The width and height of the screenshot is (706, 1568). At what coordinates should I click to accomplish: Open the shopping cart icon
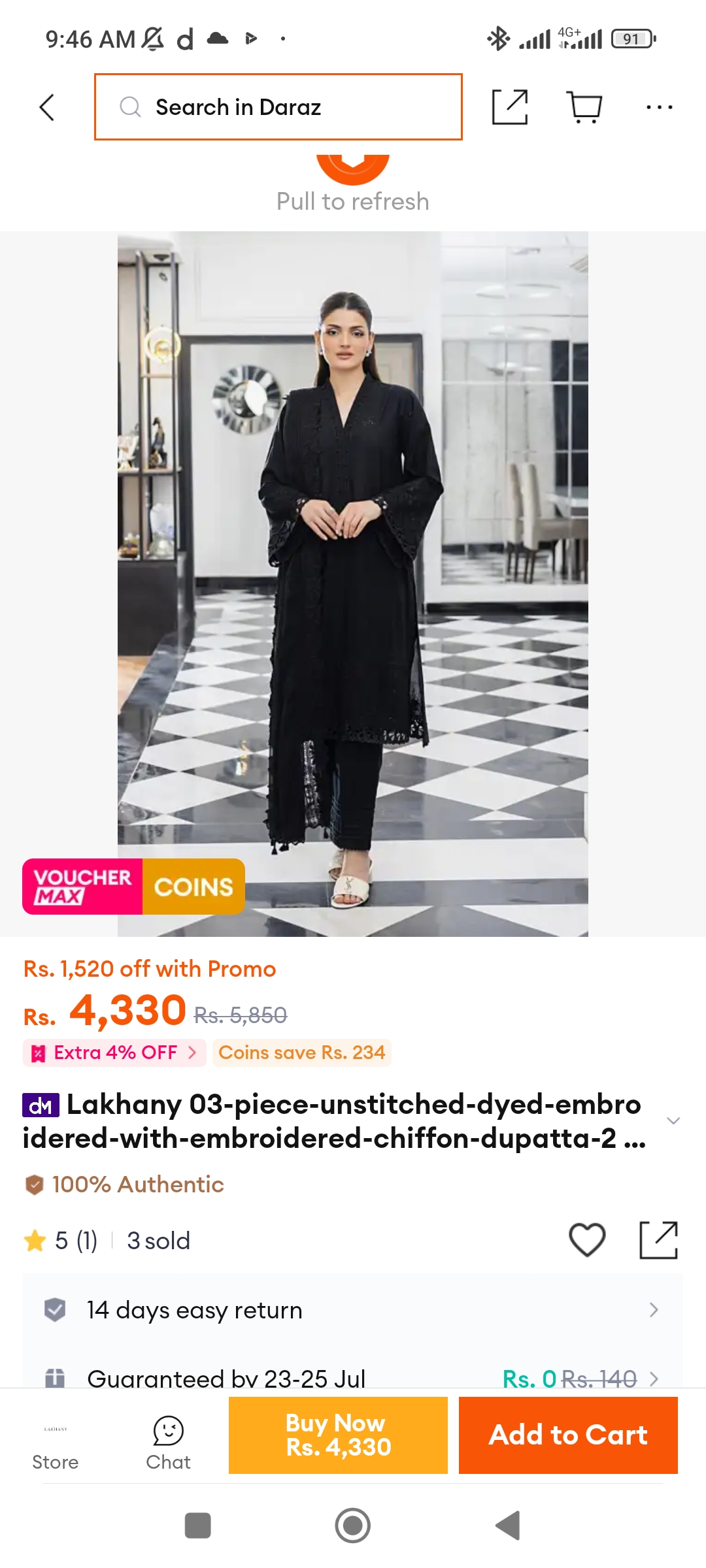584,107
